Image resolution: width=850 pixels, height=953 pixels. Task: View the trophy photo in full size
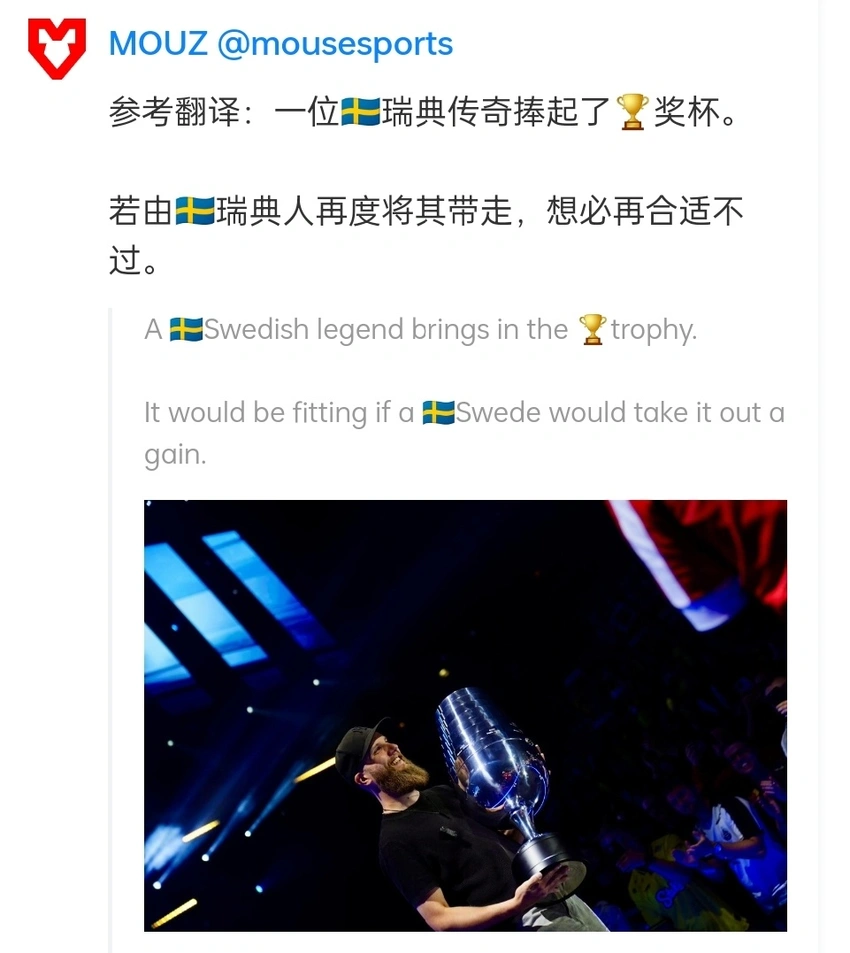pyautogui.click(x=465, y=715)
